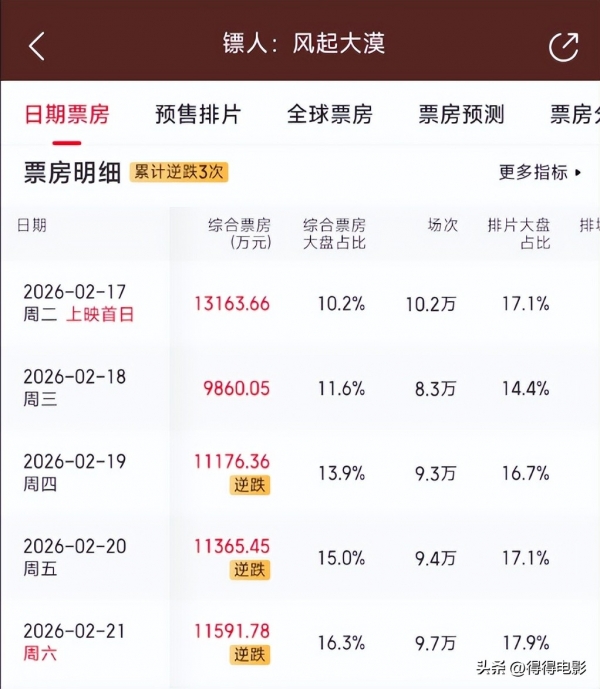
Task: Switch to the 全球票房 tab
Action: 329,114
